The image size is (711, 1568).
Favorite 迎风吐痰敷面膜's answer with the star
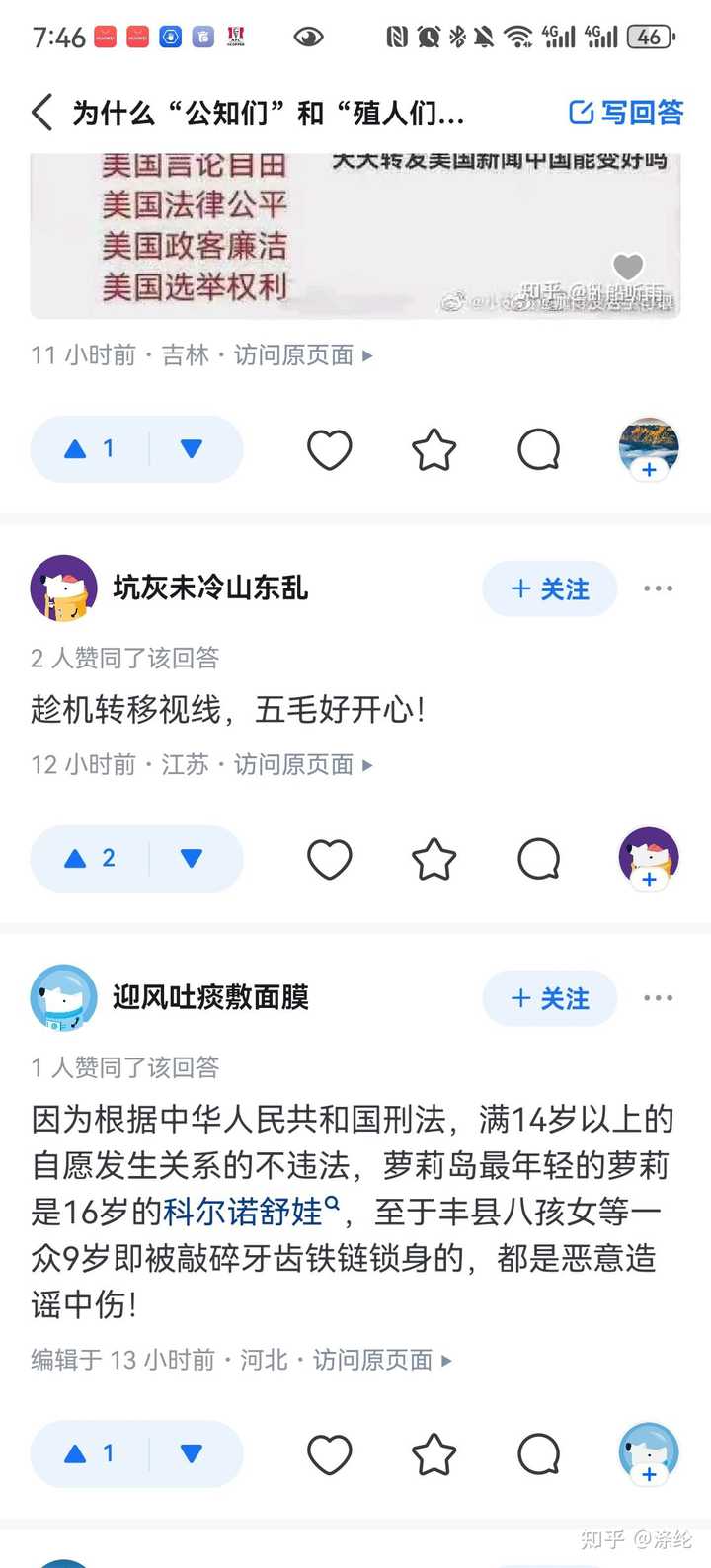pos(434,1454)
